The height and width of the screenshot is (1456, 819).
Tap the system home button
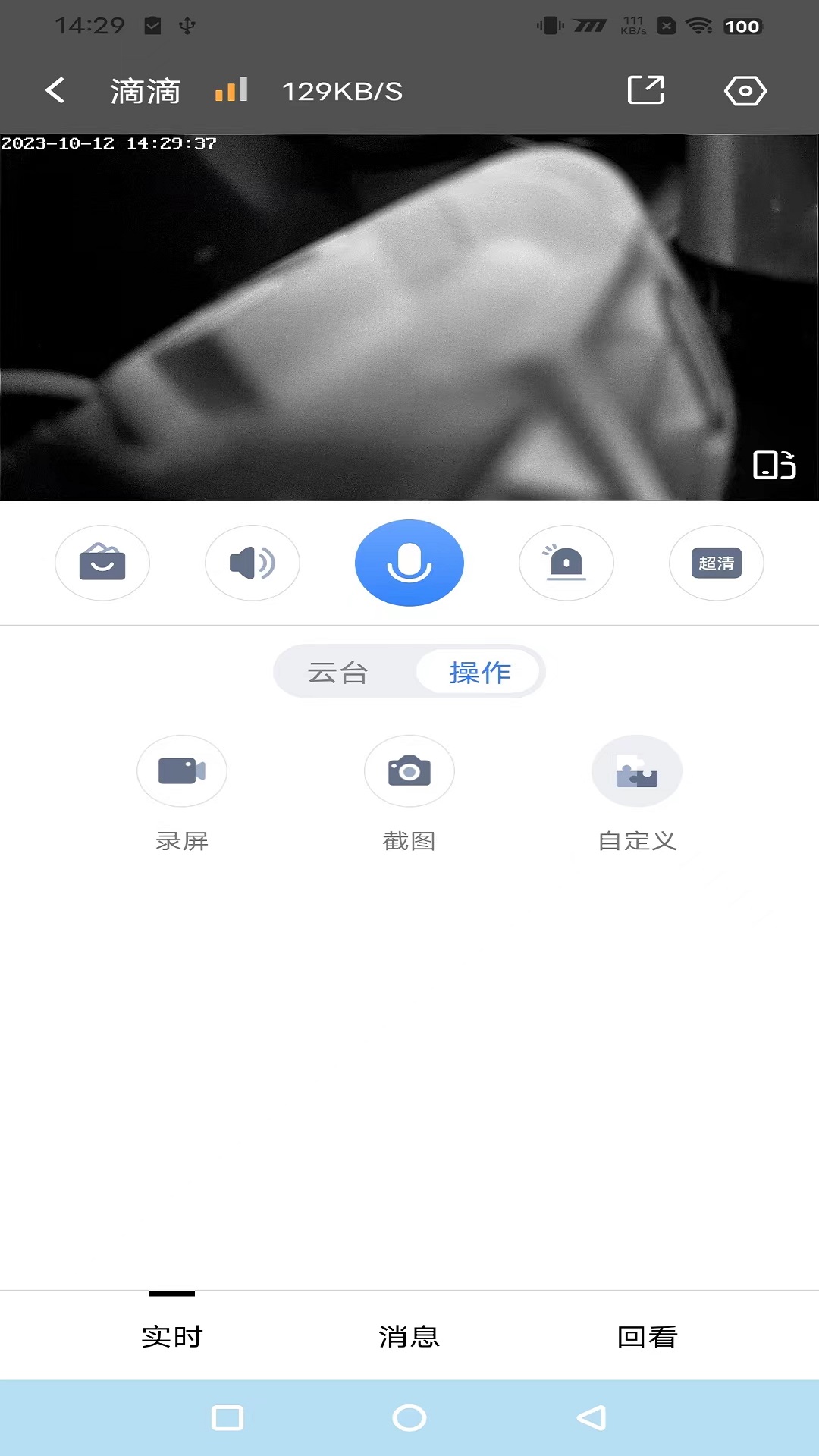click(x=409, y=1418)
